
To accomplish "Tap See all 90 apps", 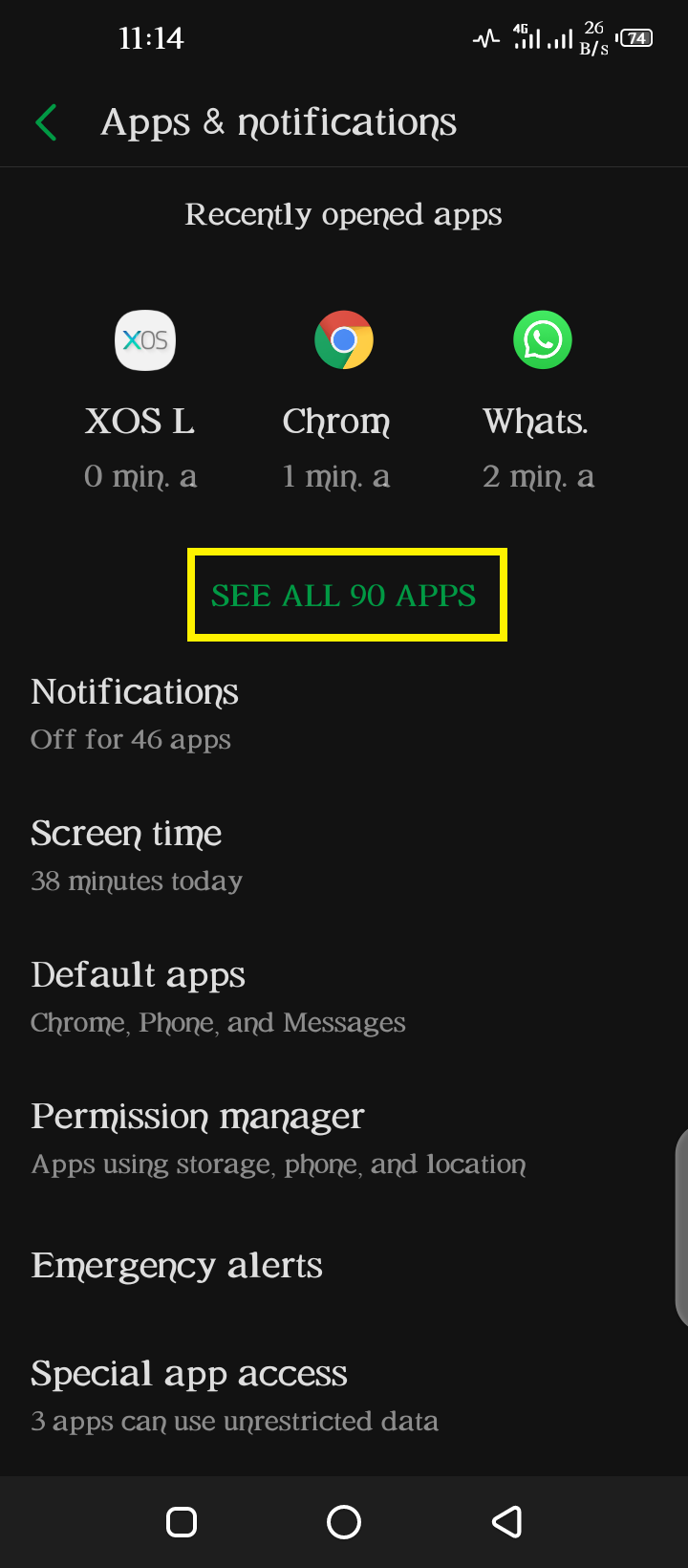I will click(x=344, y=596).
